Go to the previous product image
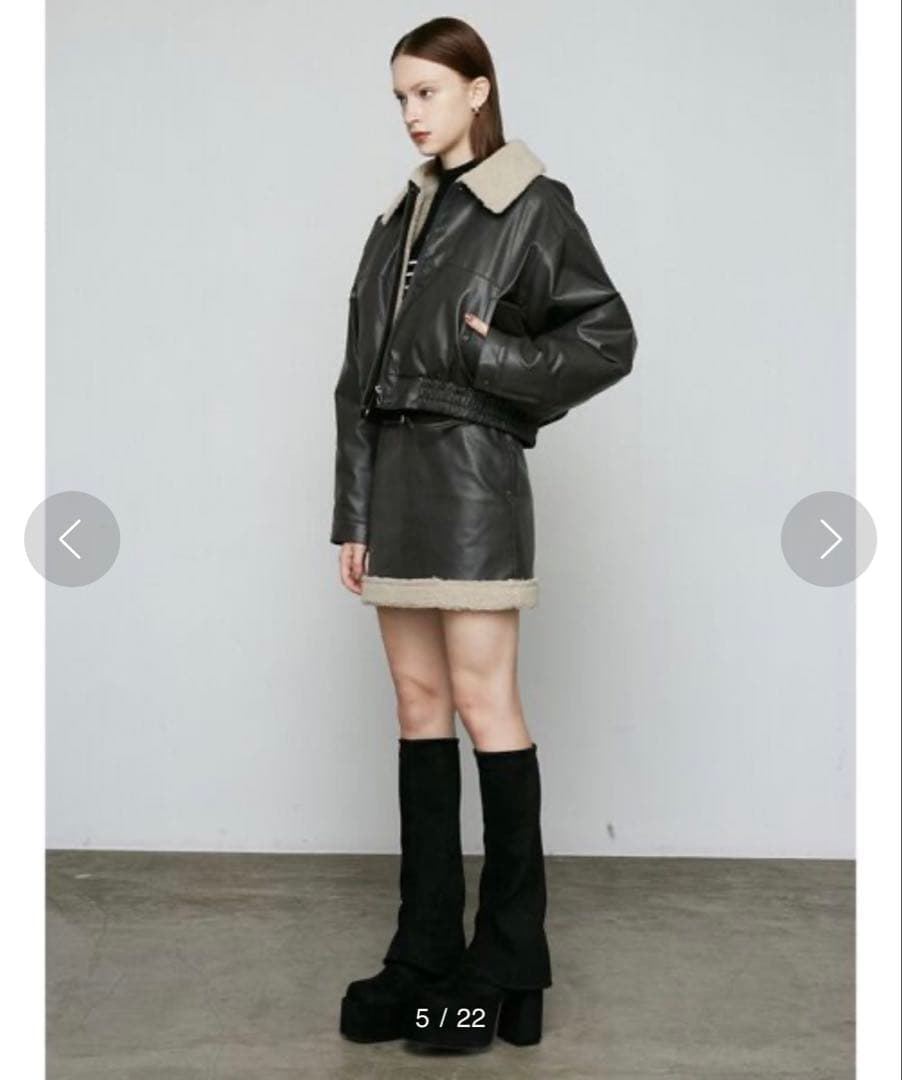This screenshot has height=1080, width=902. pos(72,539)
